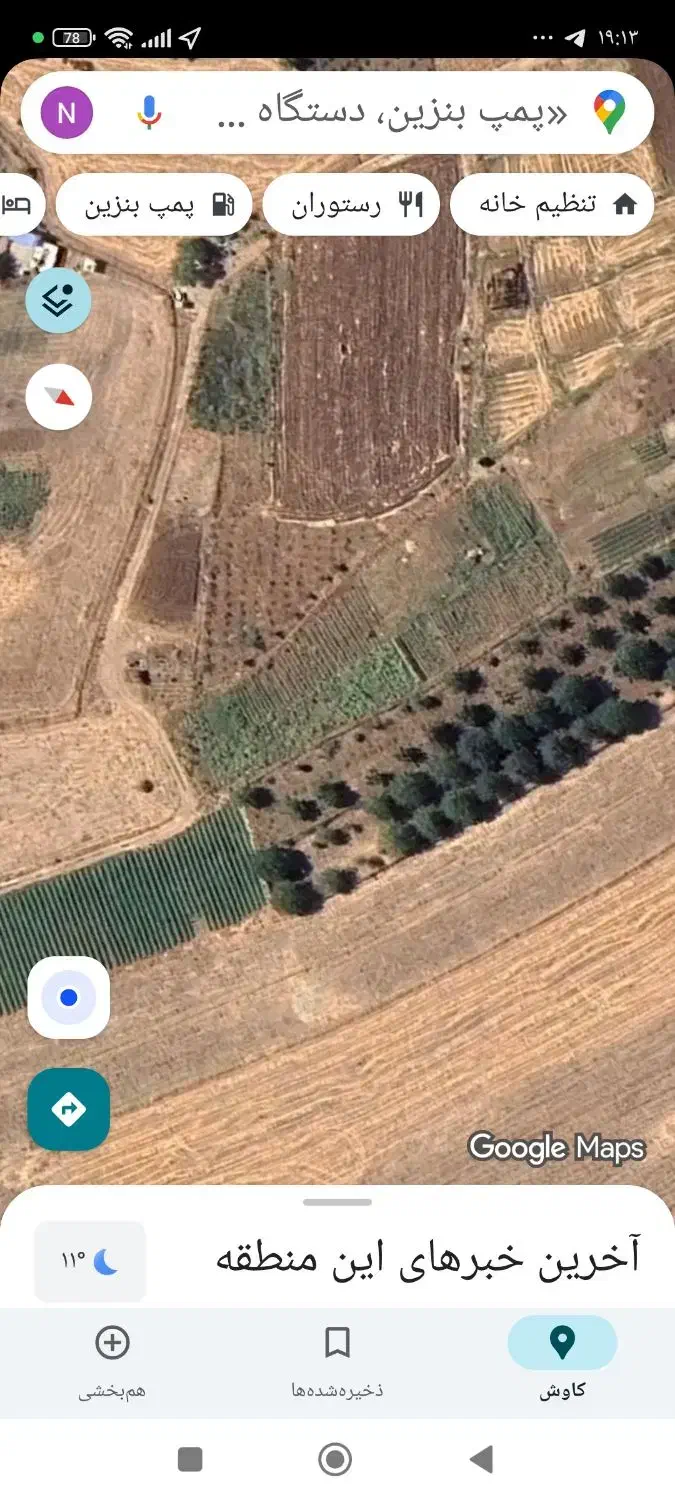Go to the system home screen
The image size is (675, 1500).
(336, 1460)
